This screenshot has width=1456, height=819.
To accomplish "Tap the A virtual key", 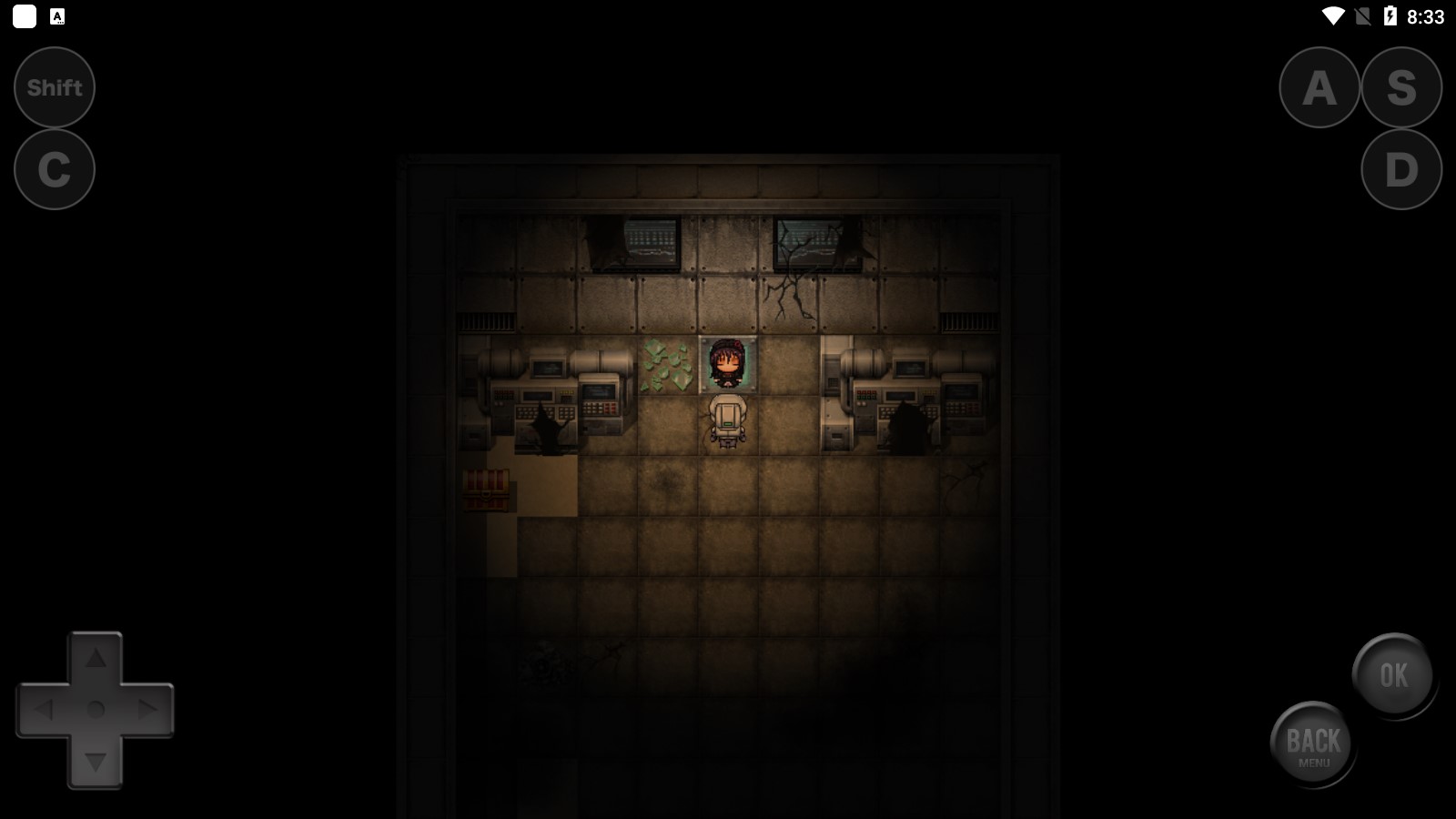I will pyautogui.click(x=1319, y=87).
